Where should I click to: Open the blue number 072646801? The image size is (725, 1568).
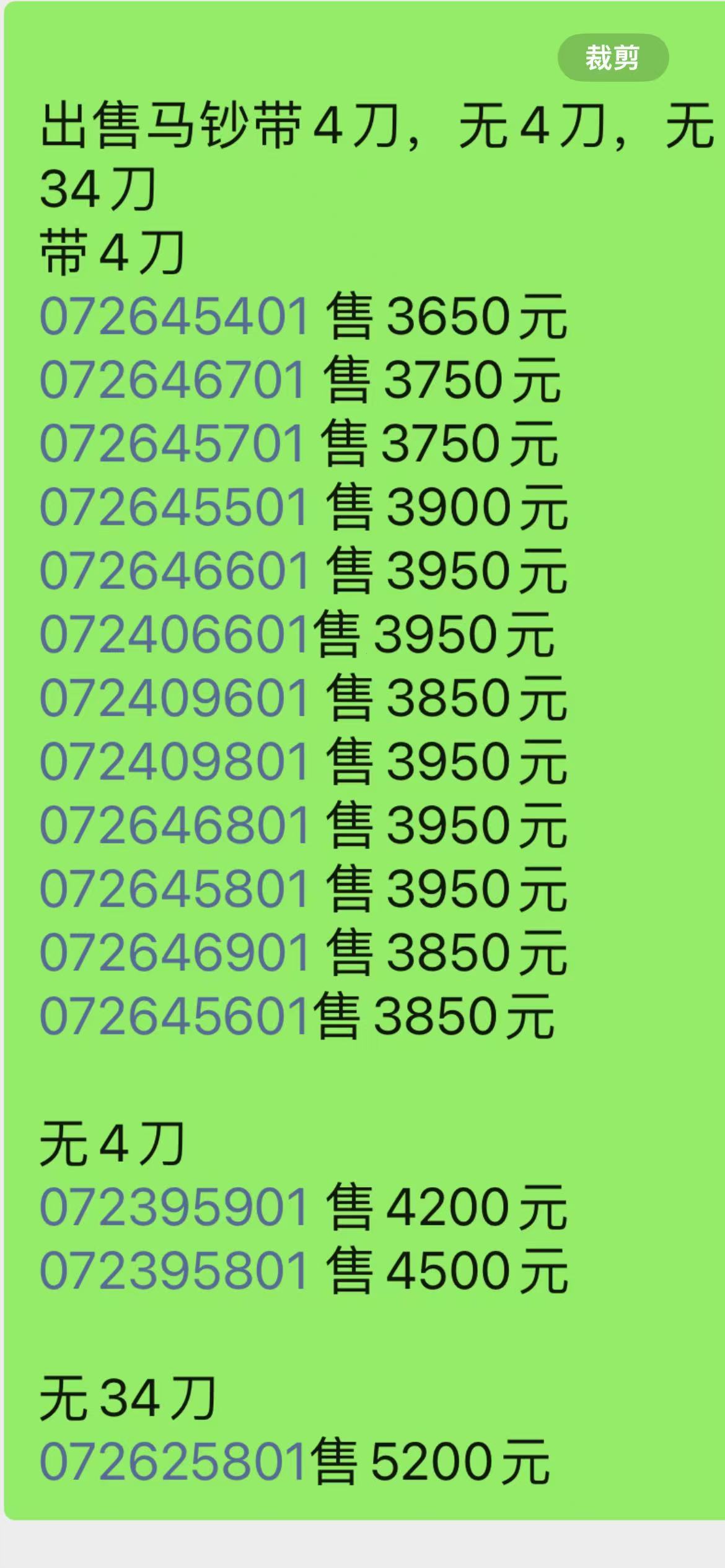pos(174,825)
